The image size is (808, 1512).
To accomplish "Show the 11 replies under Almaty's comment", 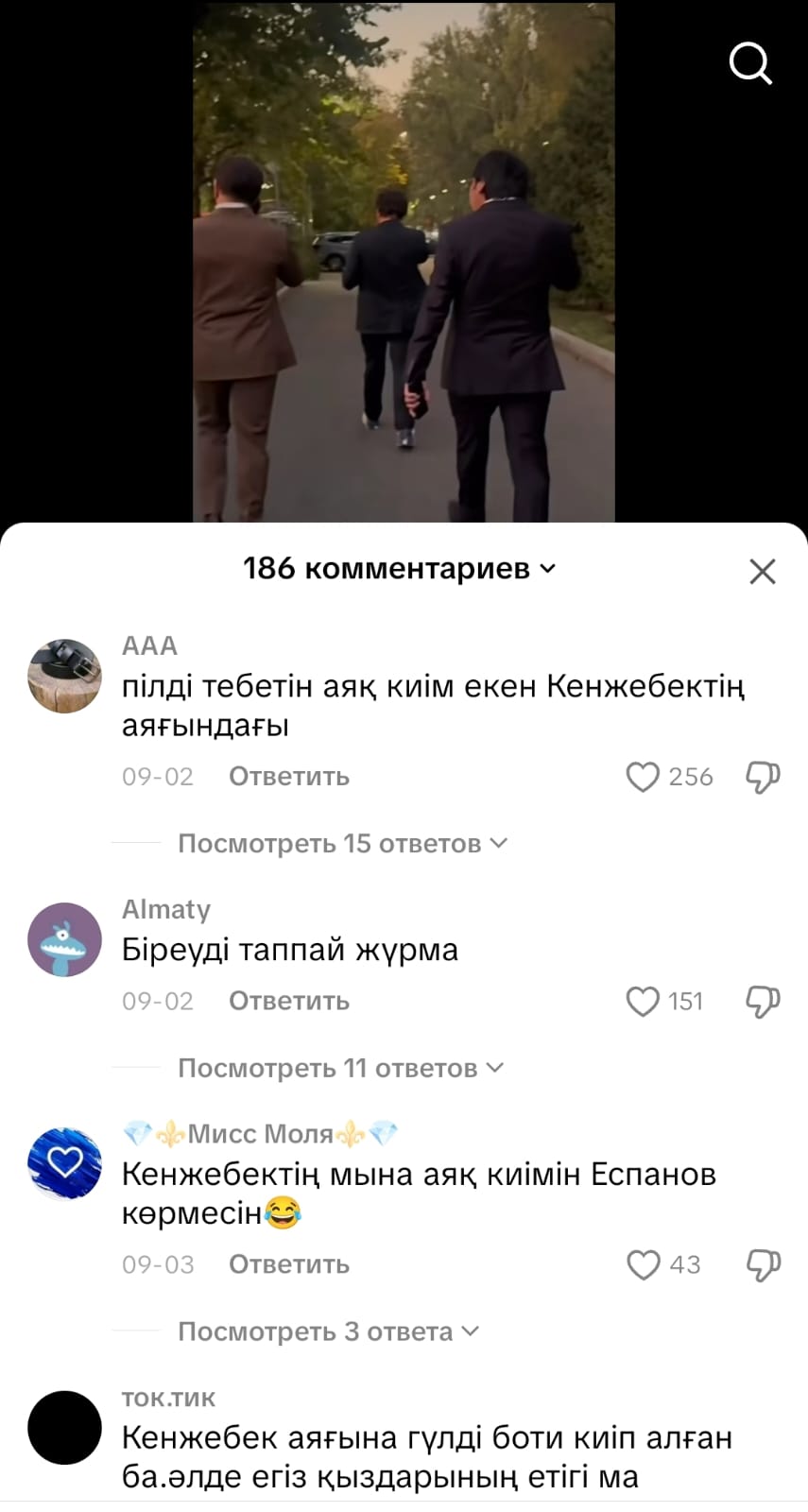I will pos(340,1068).
